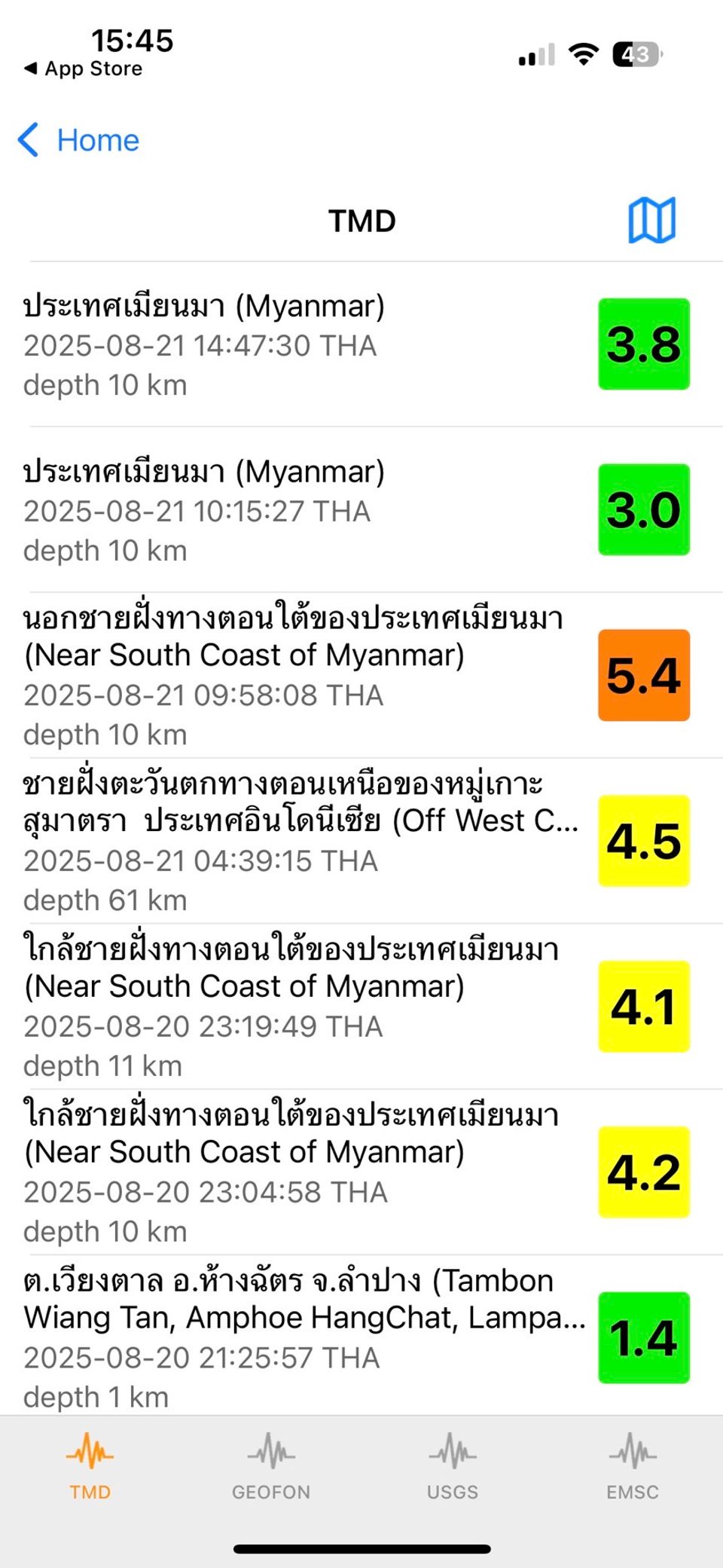
Task: Go back to Home
Action: pos(80,140)
